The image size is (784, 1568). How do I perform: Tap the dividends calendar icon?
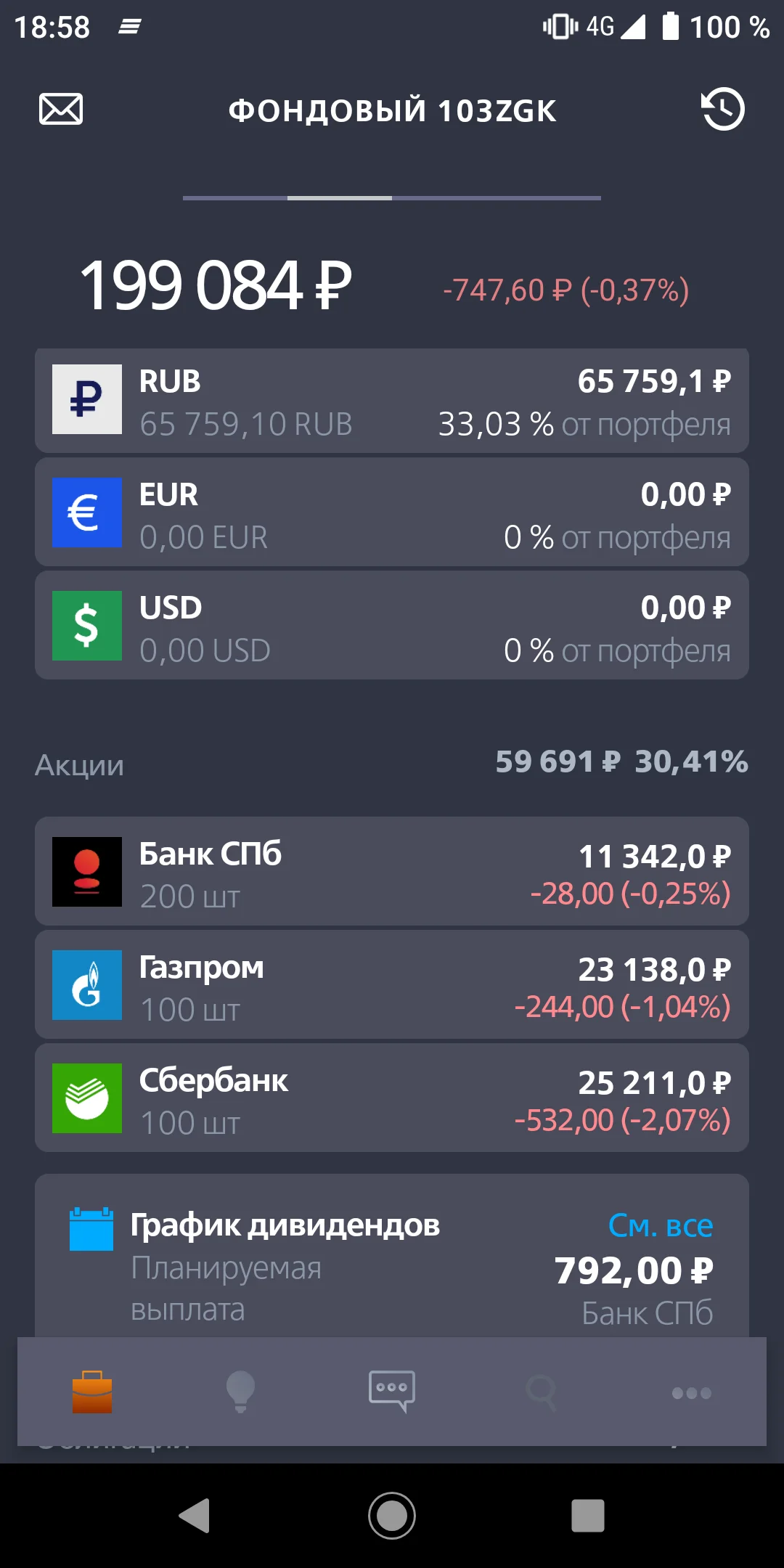point(91,1225)
